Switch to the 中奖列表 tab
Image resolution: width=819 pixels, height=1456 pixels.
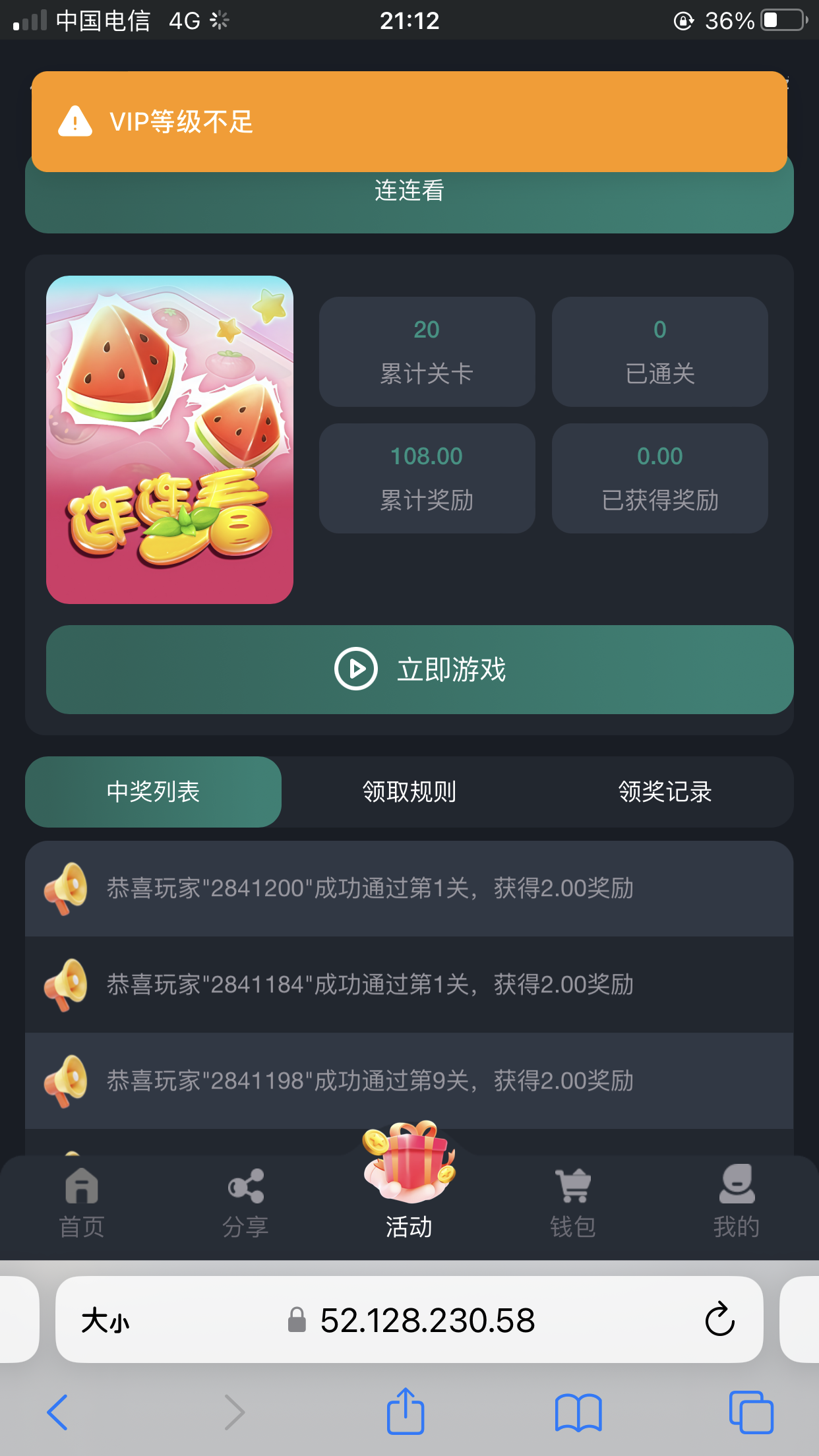(x=153, y=791)
